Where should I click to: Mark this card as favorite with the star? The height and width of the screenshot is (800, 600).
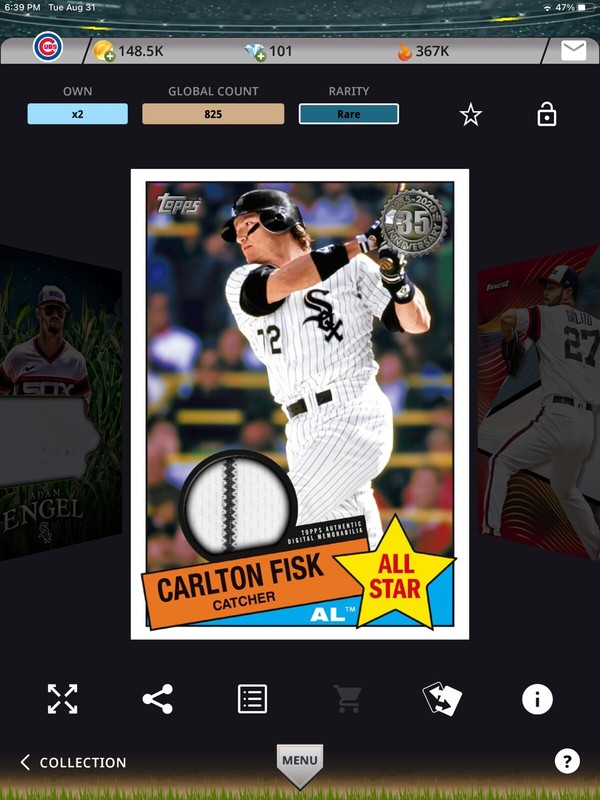(470, 115)
